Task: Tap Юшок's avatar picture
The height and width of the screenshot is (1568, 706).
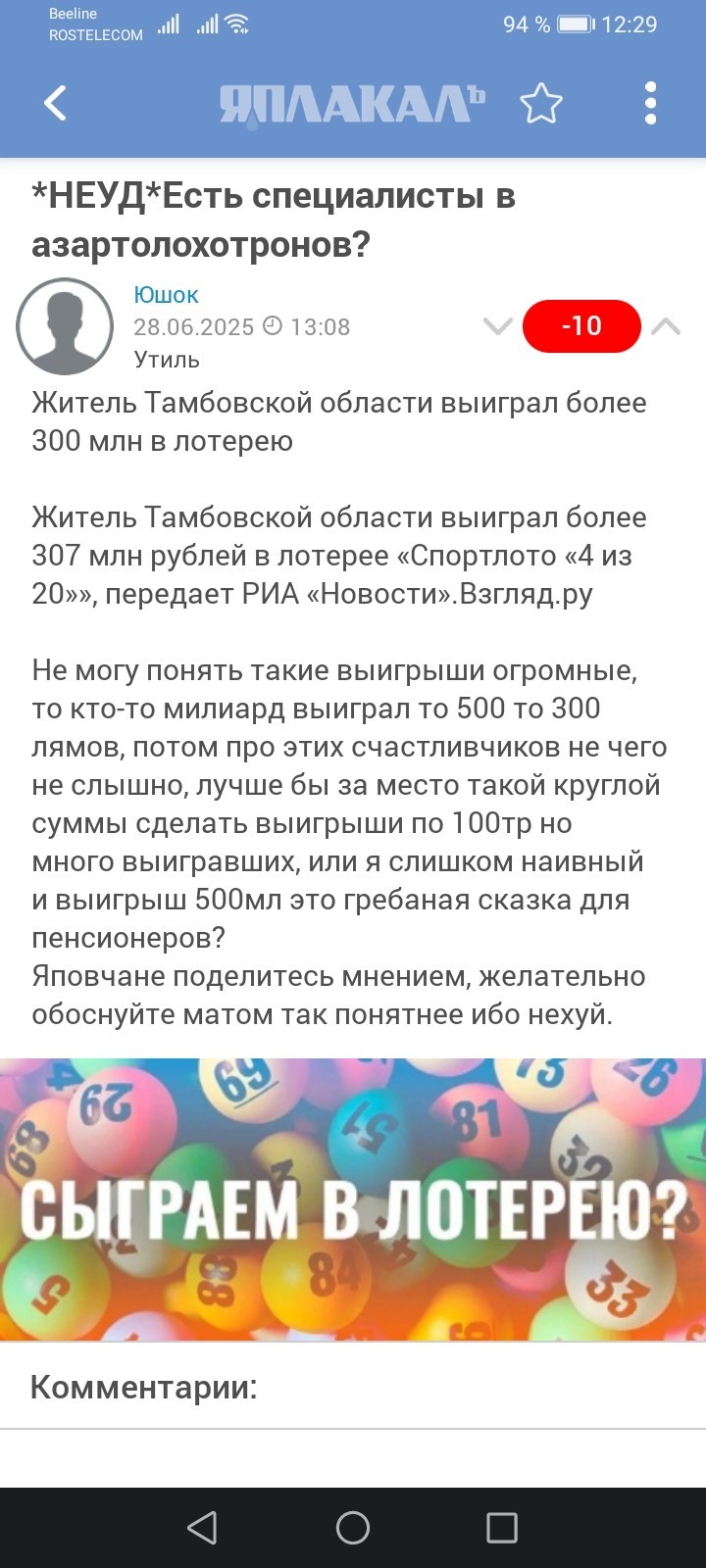Action: pos(65,326)
